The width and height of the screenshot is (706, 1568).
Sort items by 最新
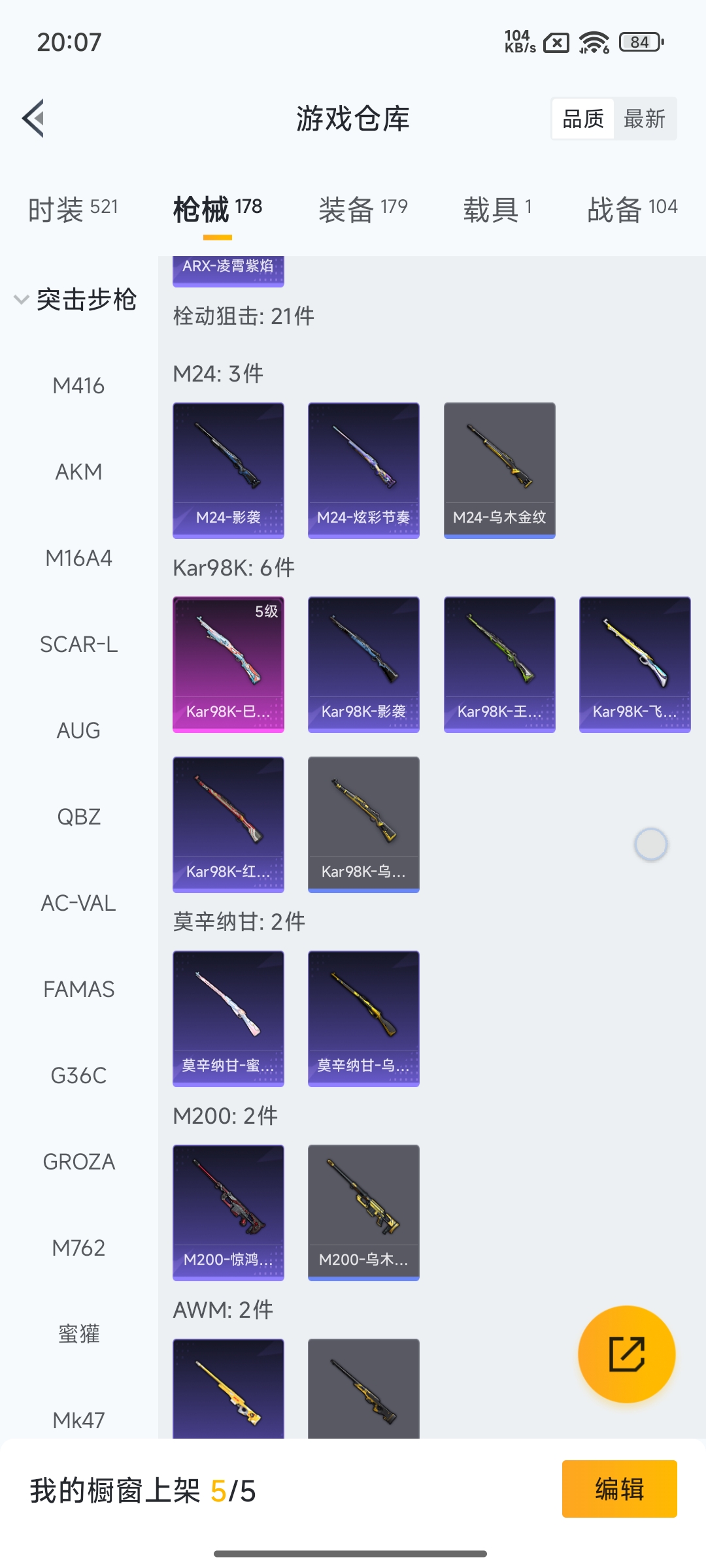click(x=644, y=119)
